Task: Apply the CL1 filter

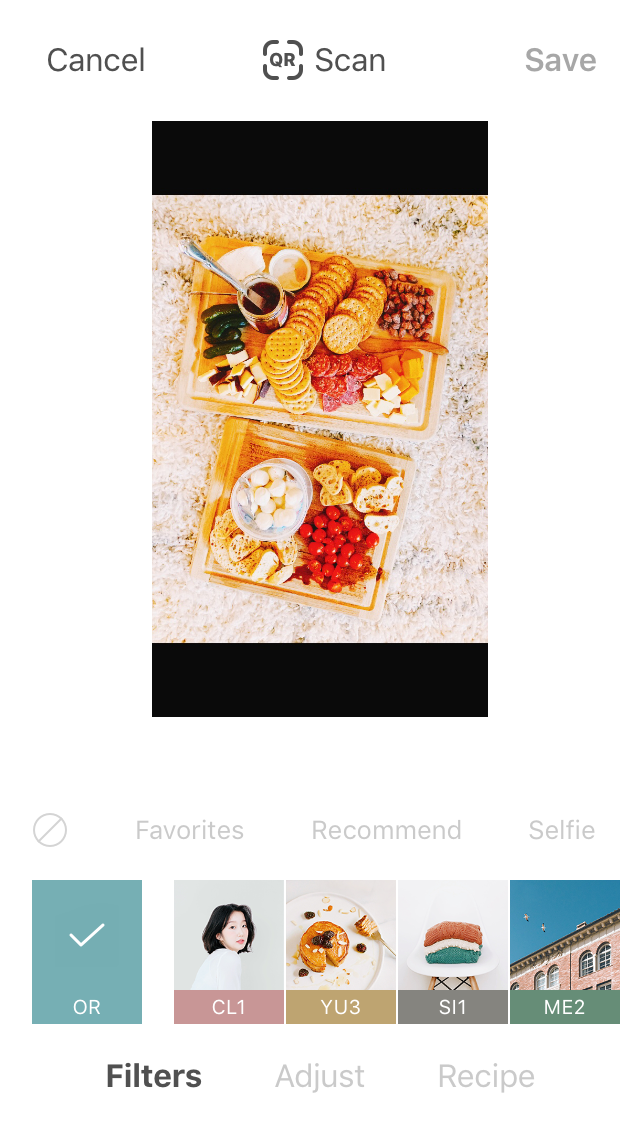Action: tap(229, 951)
